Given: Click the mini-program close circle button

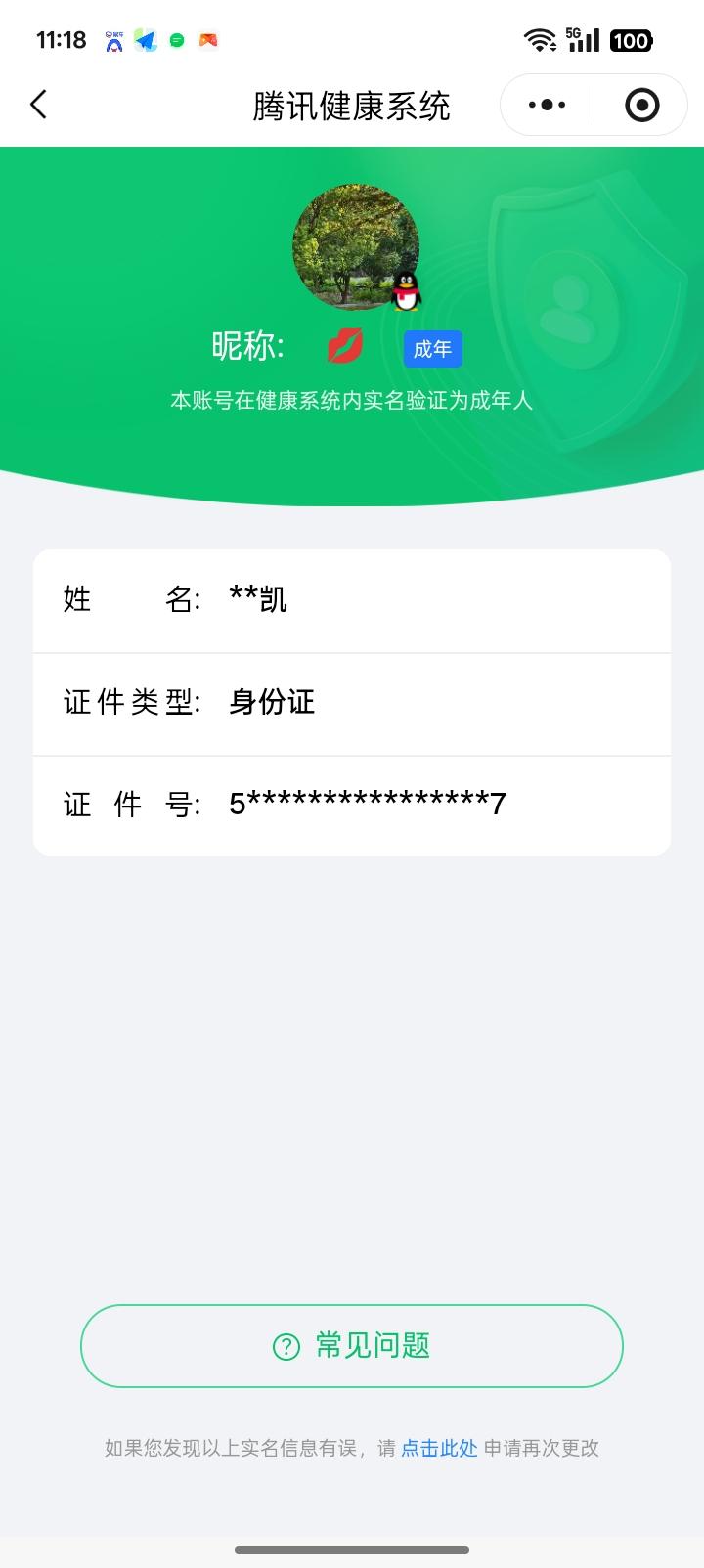Looking at the screenshot, I should pyautogui.click(x=640, y=104).
